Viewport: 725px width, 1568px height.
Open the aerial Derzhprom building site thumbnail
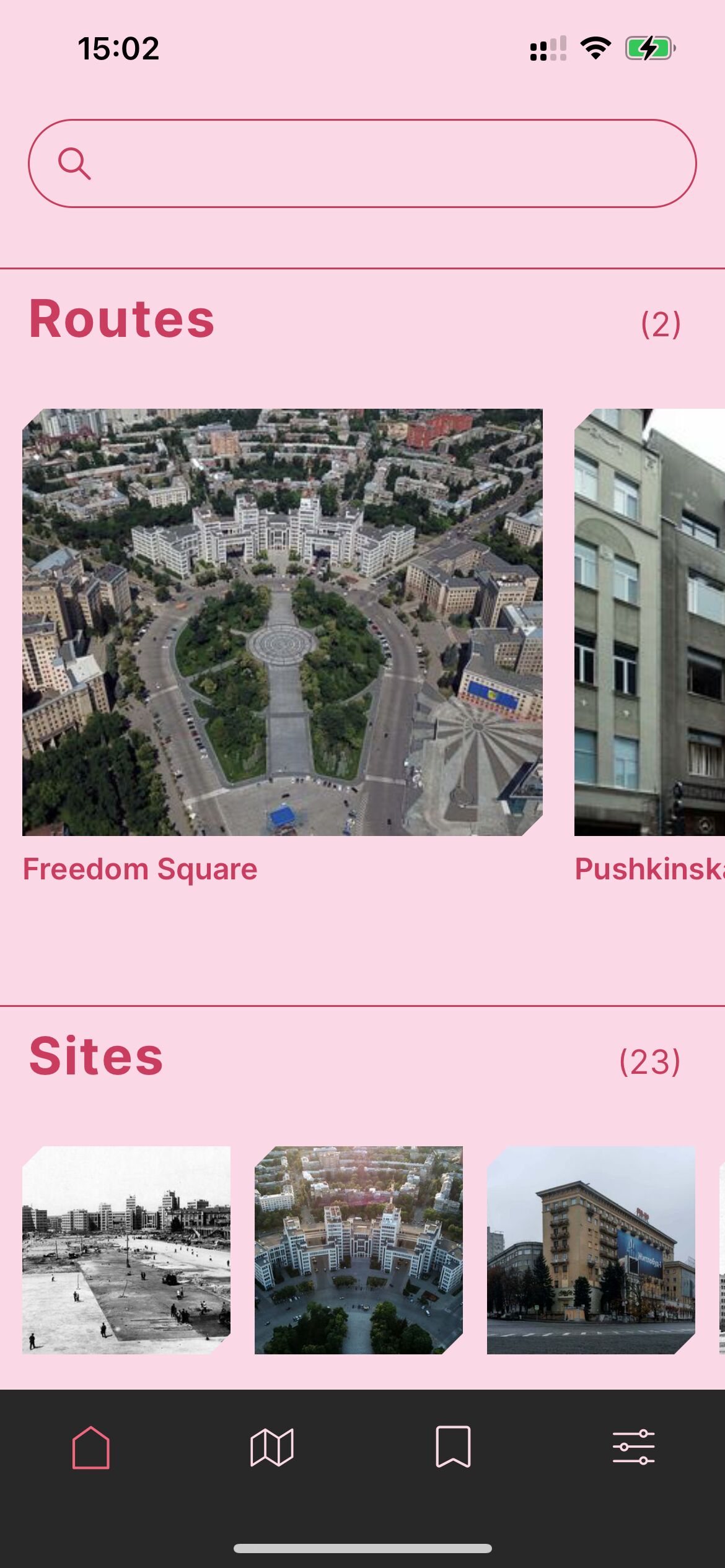(x=359, y=1250)
